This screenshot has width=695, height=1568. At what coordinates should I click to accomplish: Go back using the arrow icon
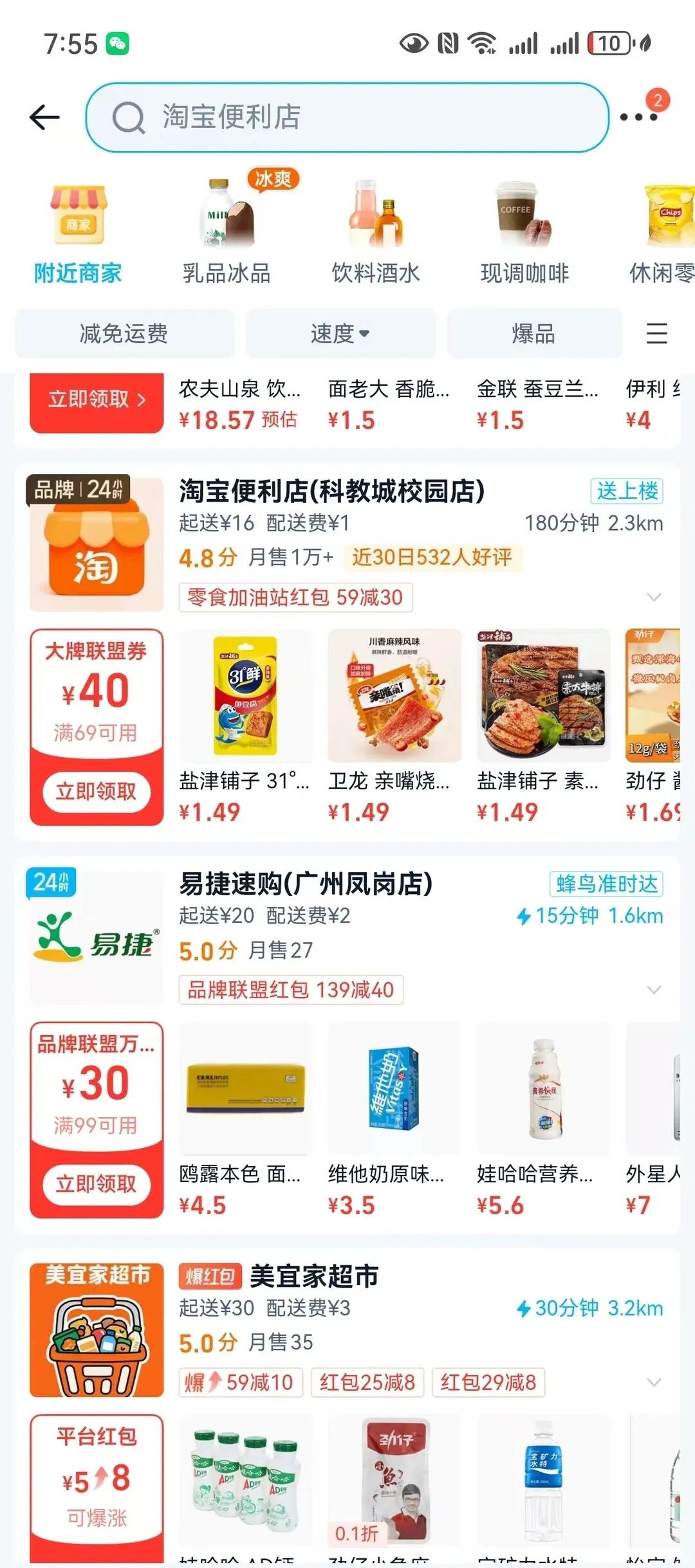coord(44,117)
